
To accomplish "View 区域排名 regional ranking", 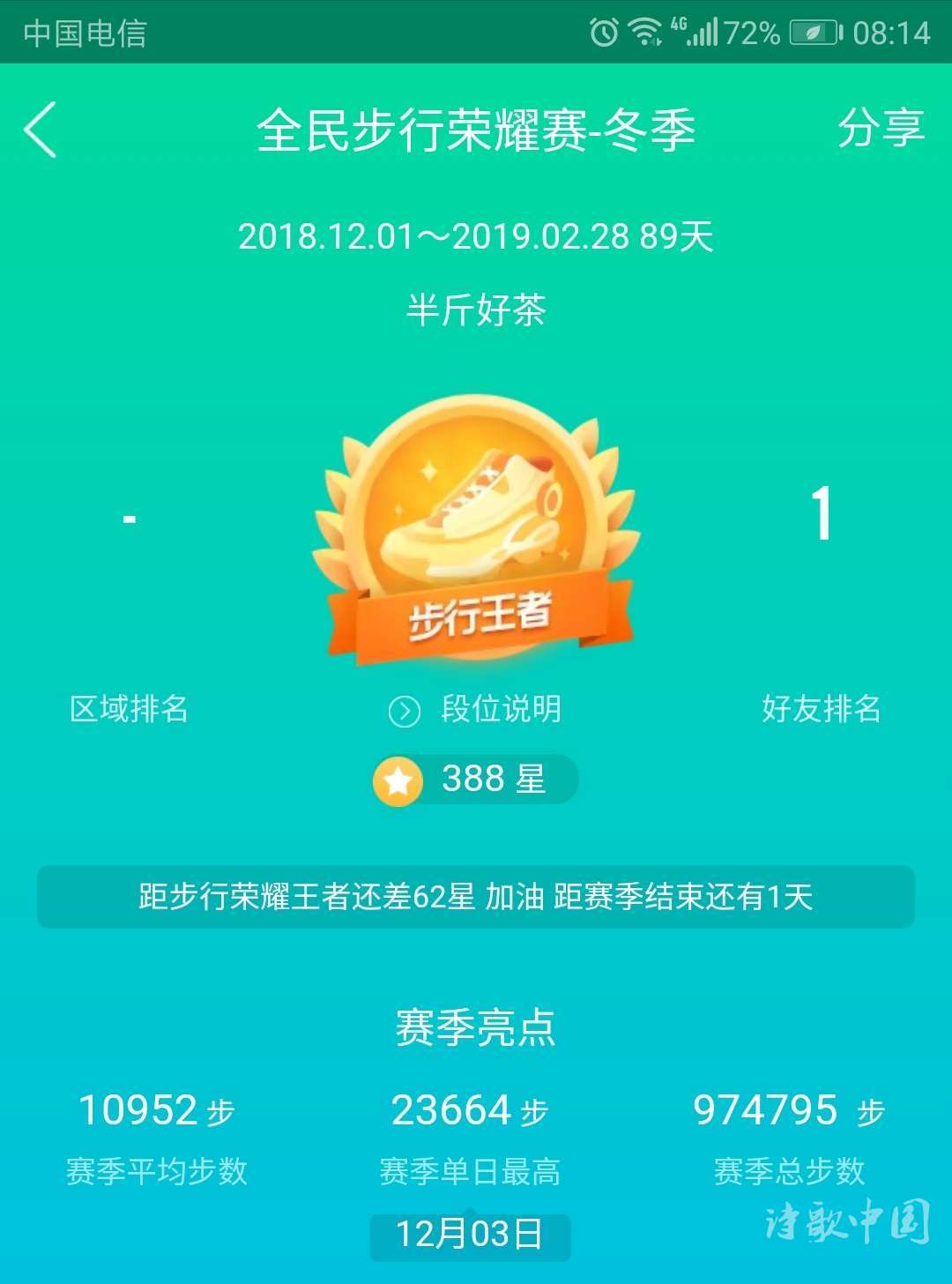I will (130, 708).
